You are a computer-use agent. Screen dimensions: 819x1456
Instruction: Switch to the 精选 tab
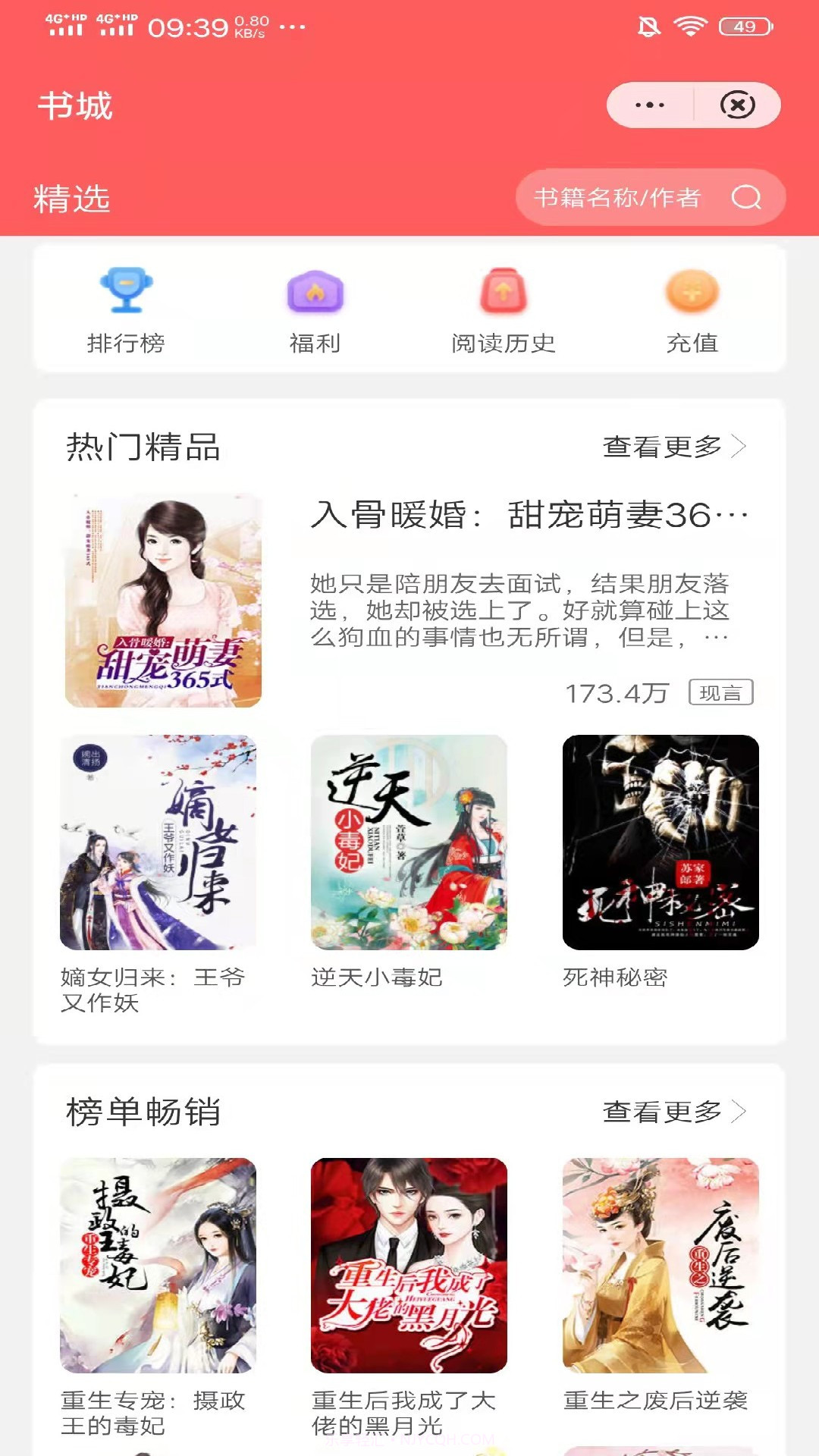72,199
